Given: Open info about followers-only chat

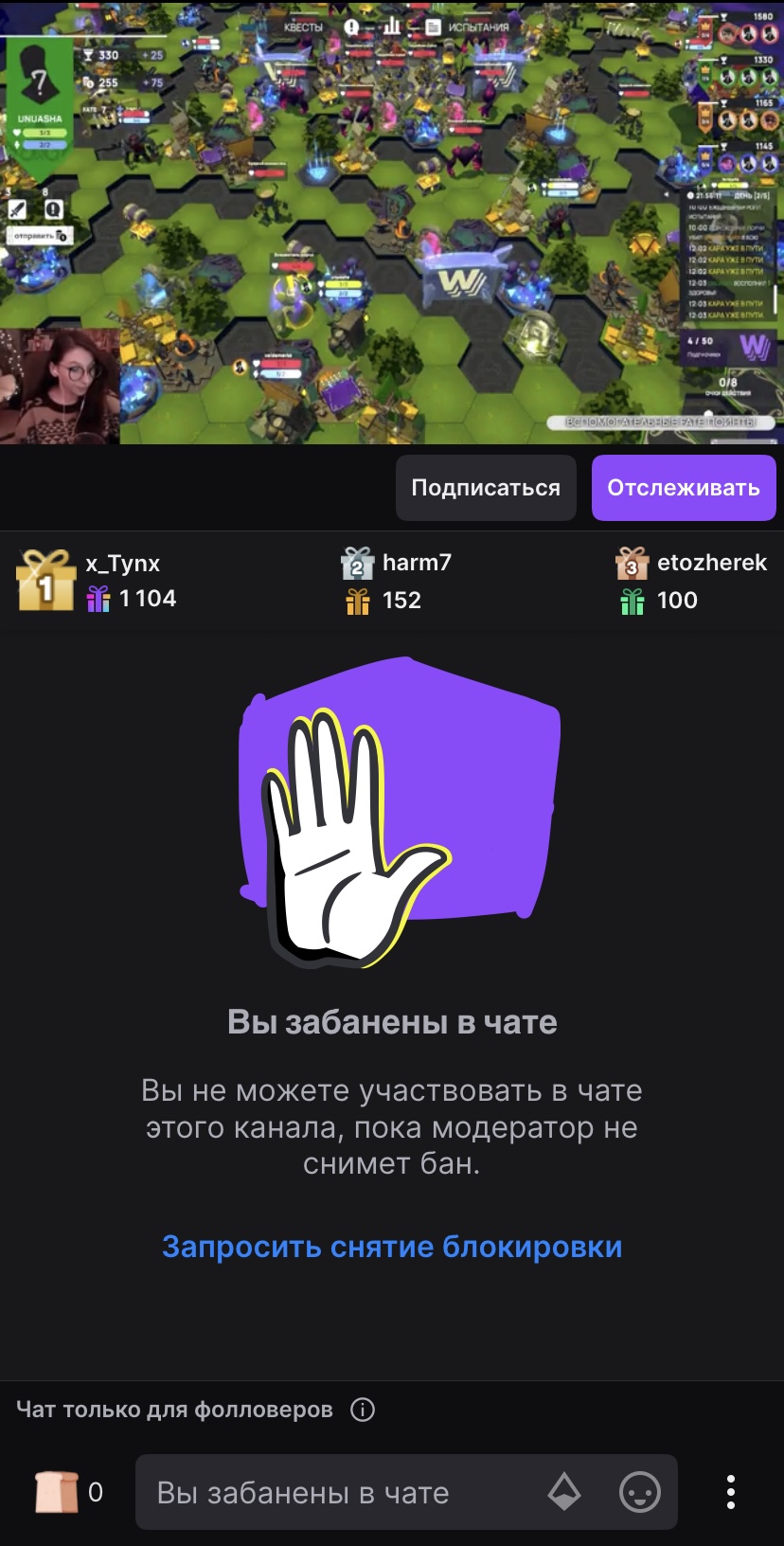Looking at the screenshot, I should click(x=363, y=1410).
